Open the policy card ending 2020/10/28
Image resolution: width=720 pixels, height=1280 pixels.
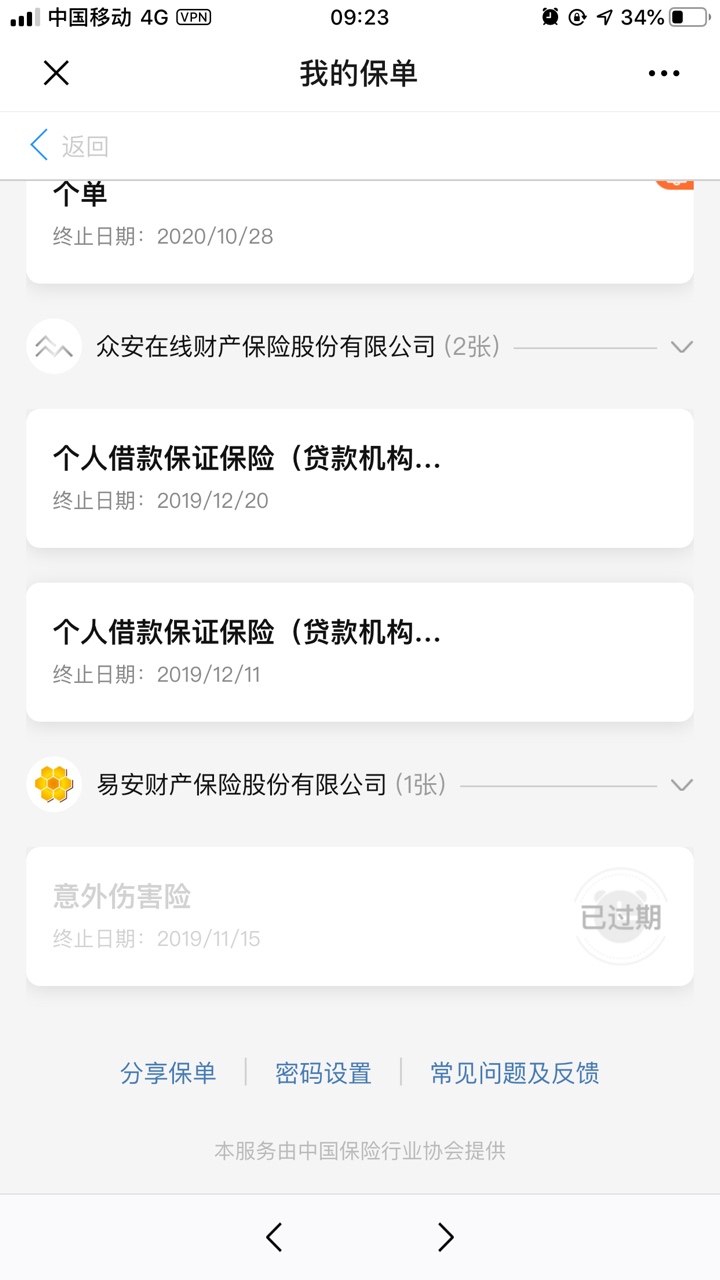point(360,232)
